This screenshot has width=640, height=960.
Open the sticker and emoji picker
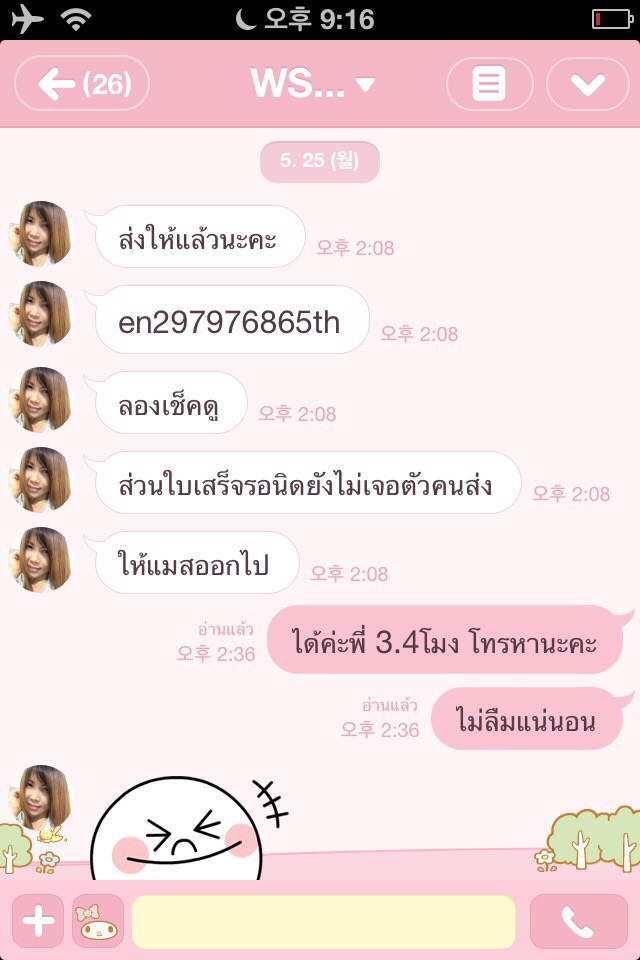point(98,922)
